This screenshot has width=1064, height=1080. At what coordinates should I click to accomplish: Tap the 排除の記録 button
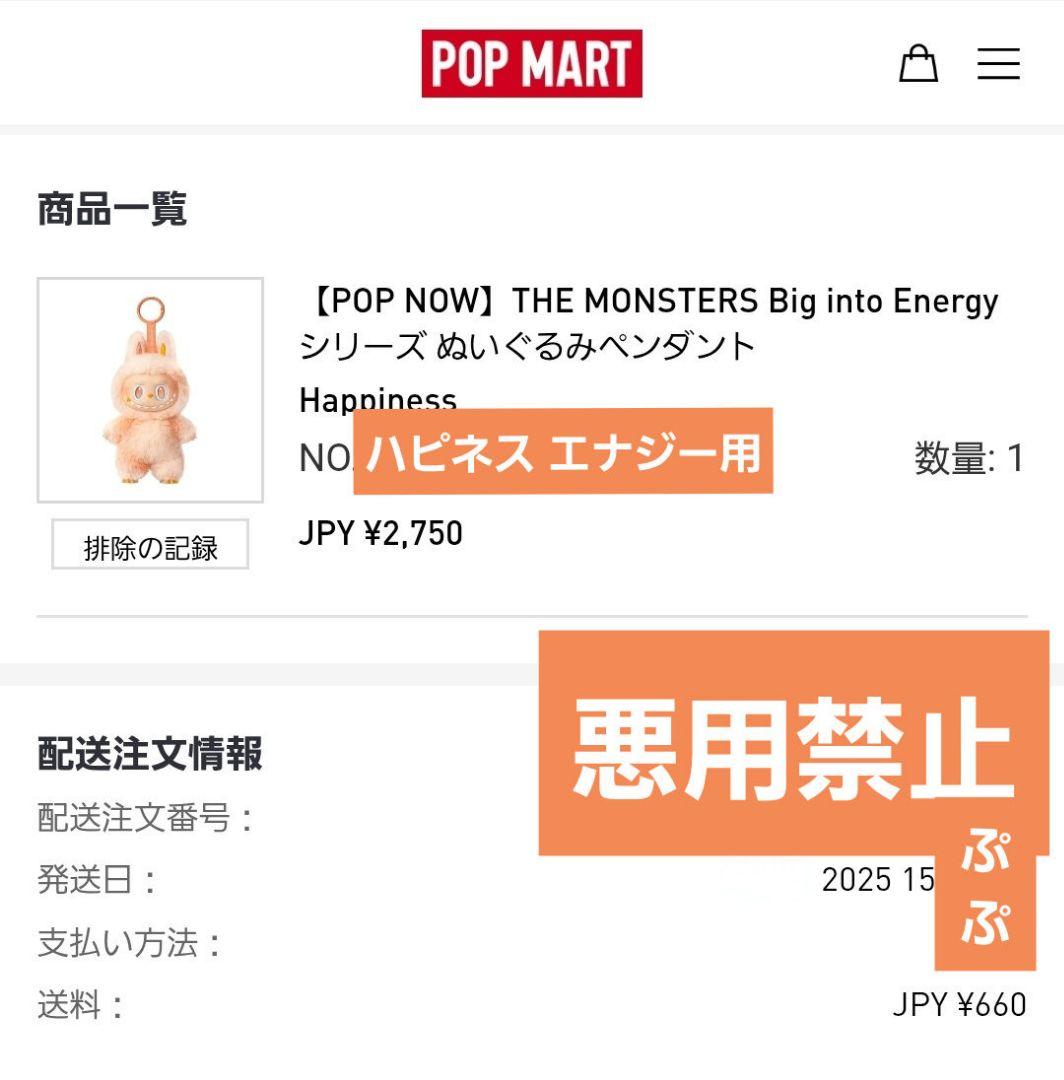coord(150,546)
